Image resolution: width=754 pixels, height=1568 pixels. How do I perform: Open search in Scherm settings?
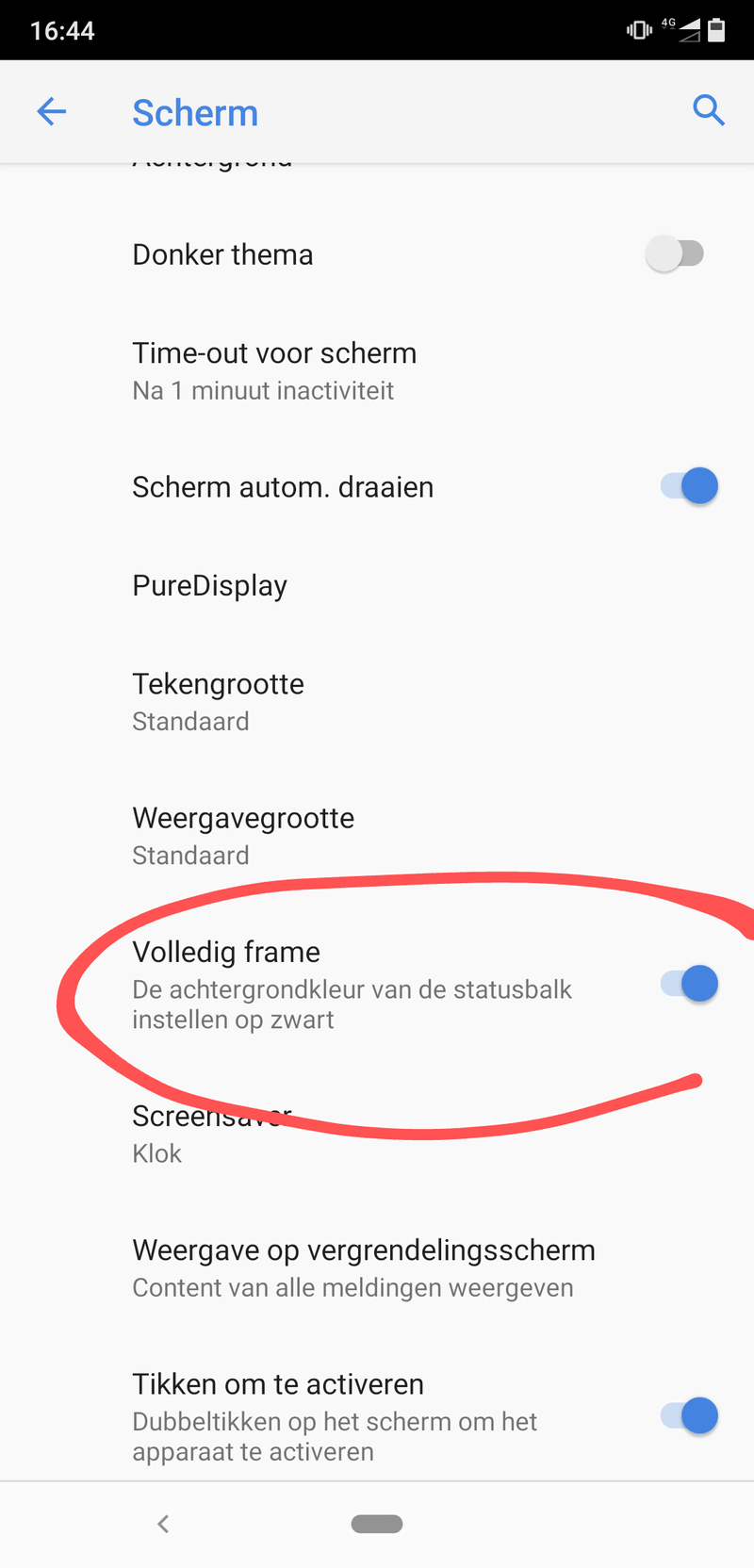(x=708, y=110)
